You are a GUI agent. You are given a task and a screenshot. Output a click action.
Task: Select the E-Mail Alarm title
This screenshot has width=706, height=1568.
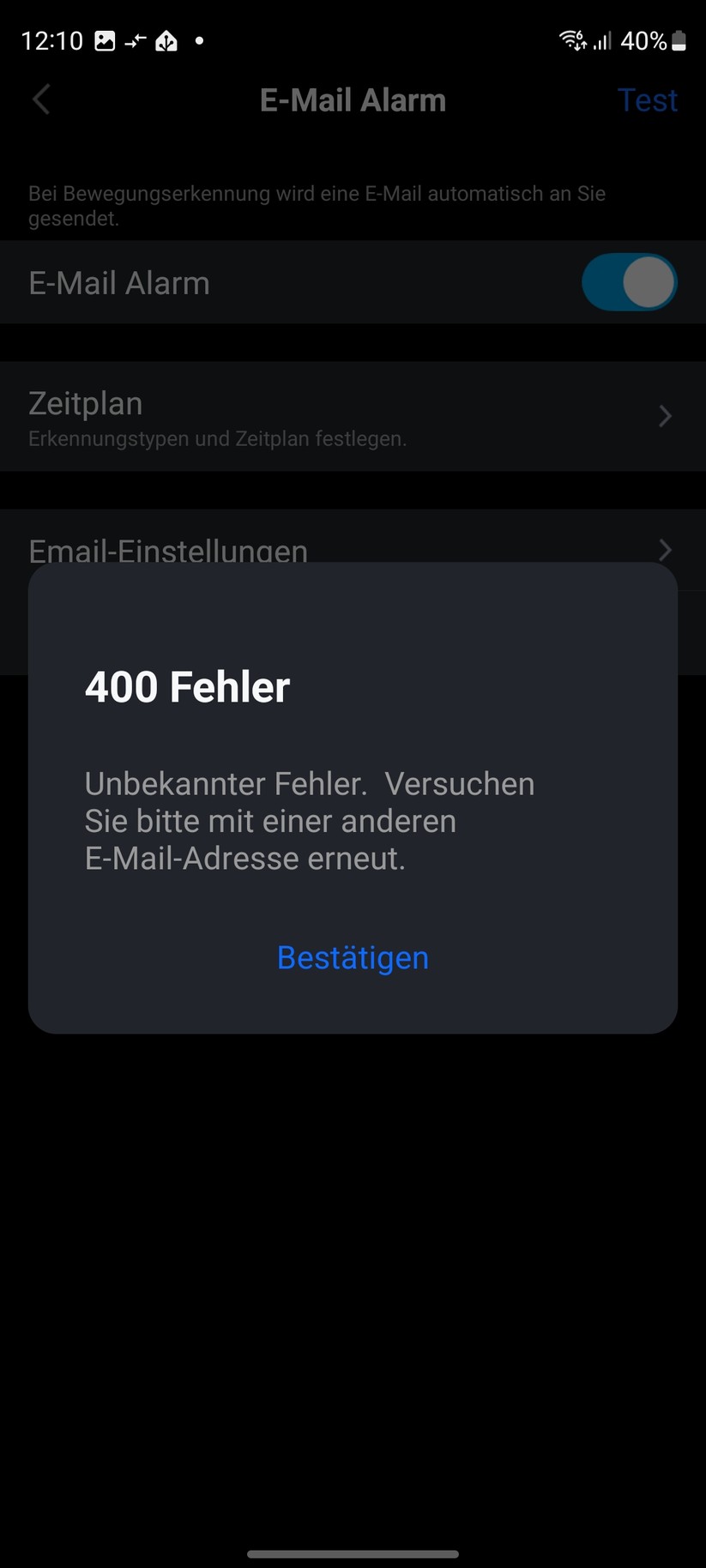[353, 100]
